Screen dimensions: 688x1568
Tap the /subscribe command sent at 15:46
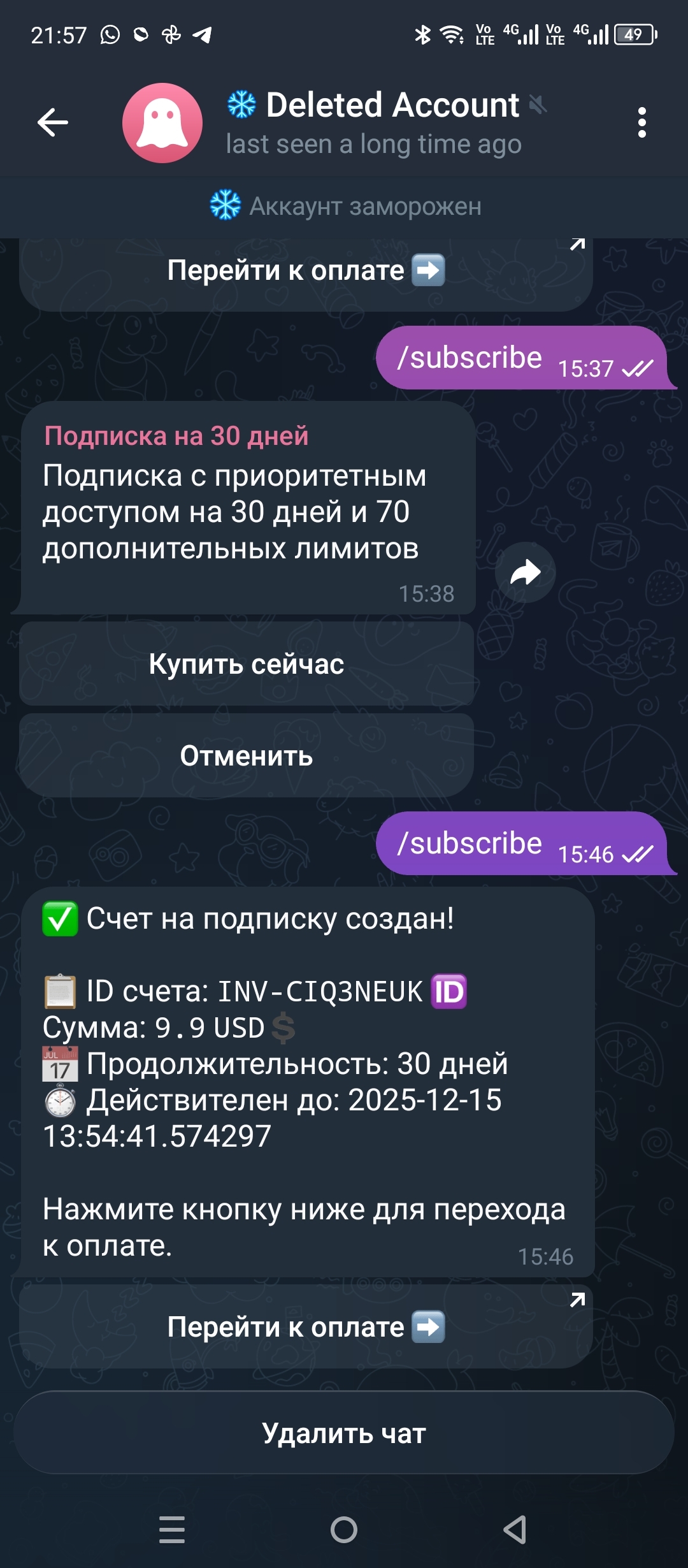click(x=469, y=843)
